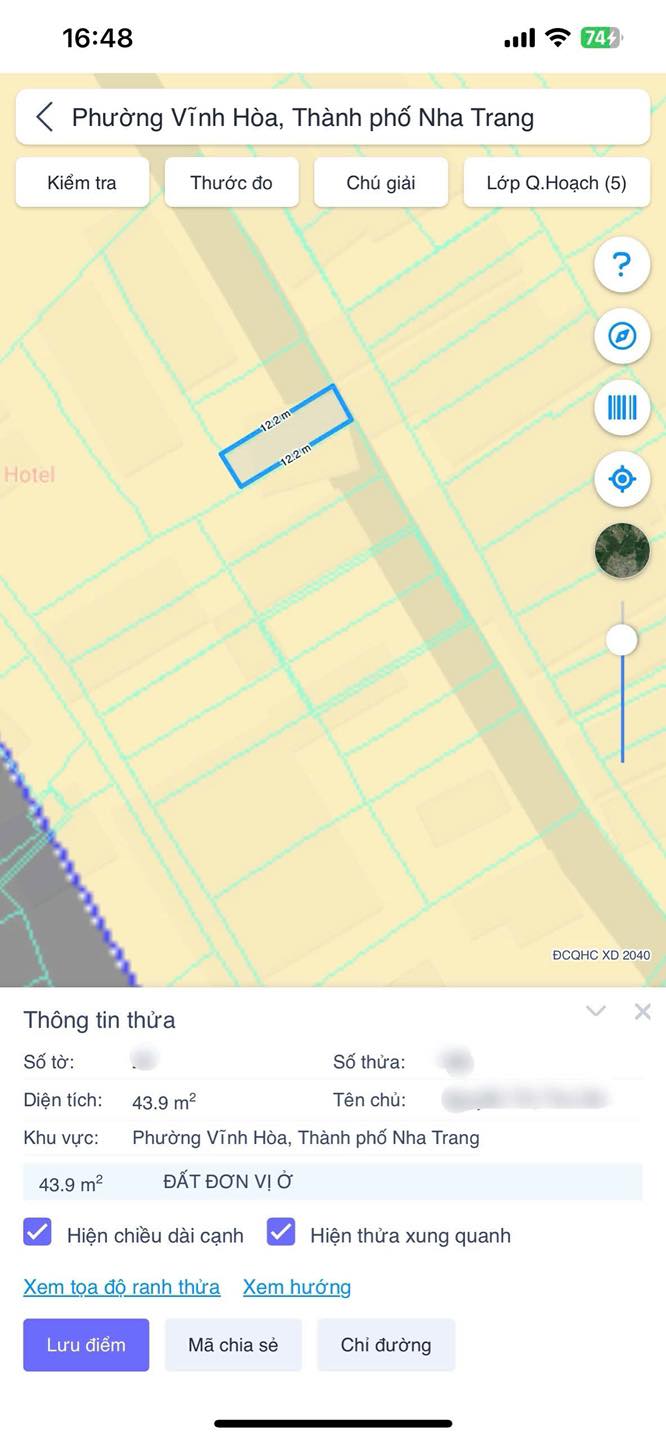
Task: Tap the compass icon
Action: pyautogui.click(x=622, y=336)
